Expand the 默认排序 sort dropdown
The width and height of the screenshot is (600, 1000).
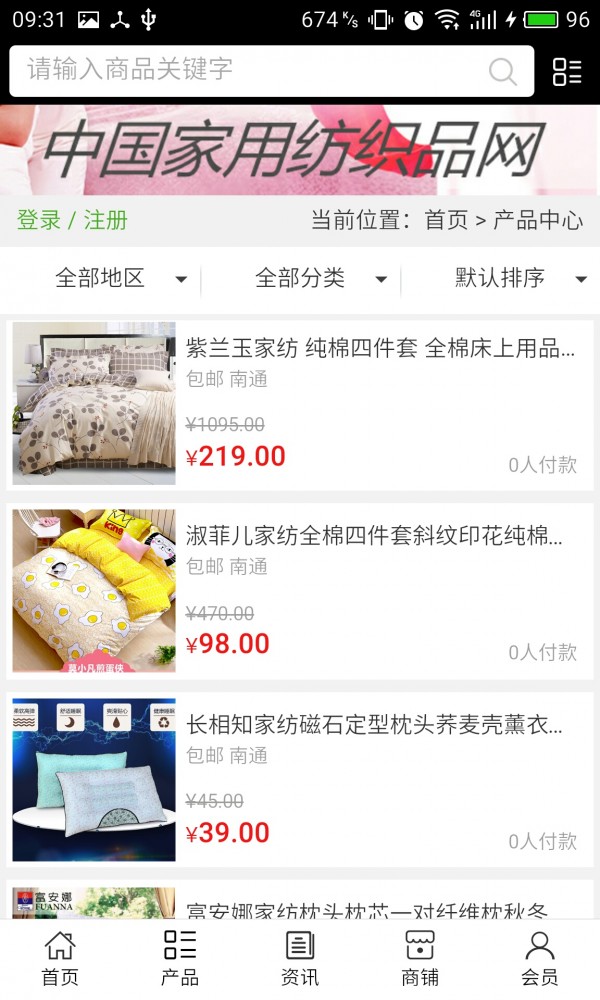coord(519,278)
